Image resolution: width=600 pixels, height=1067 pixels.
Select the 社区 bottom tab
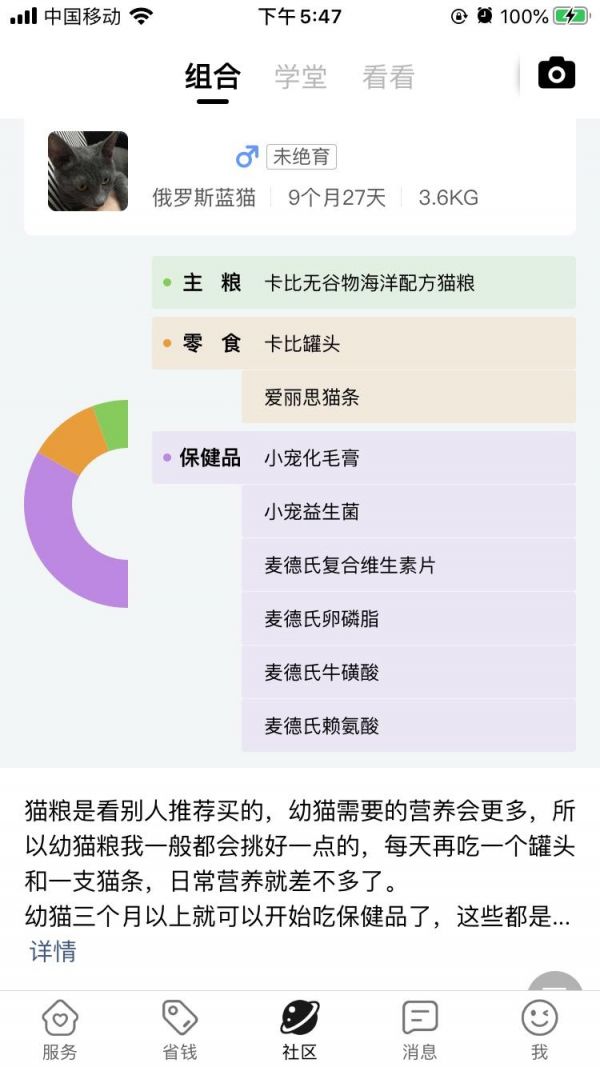(x=300, y=1030)
